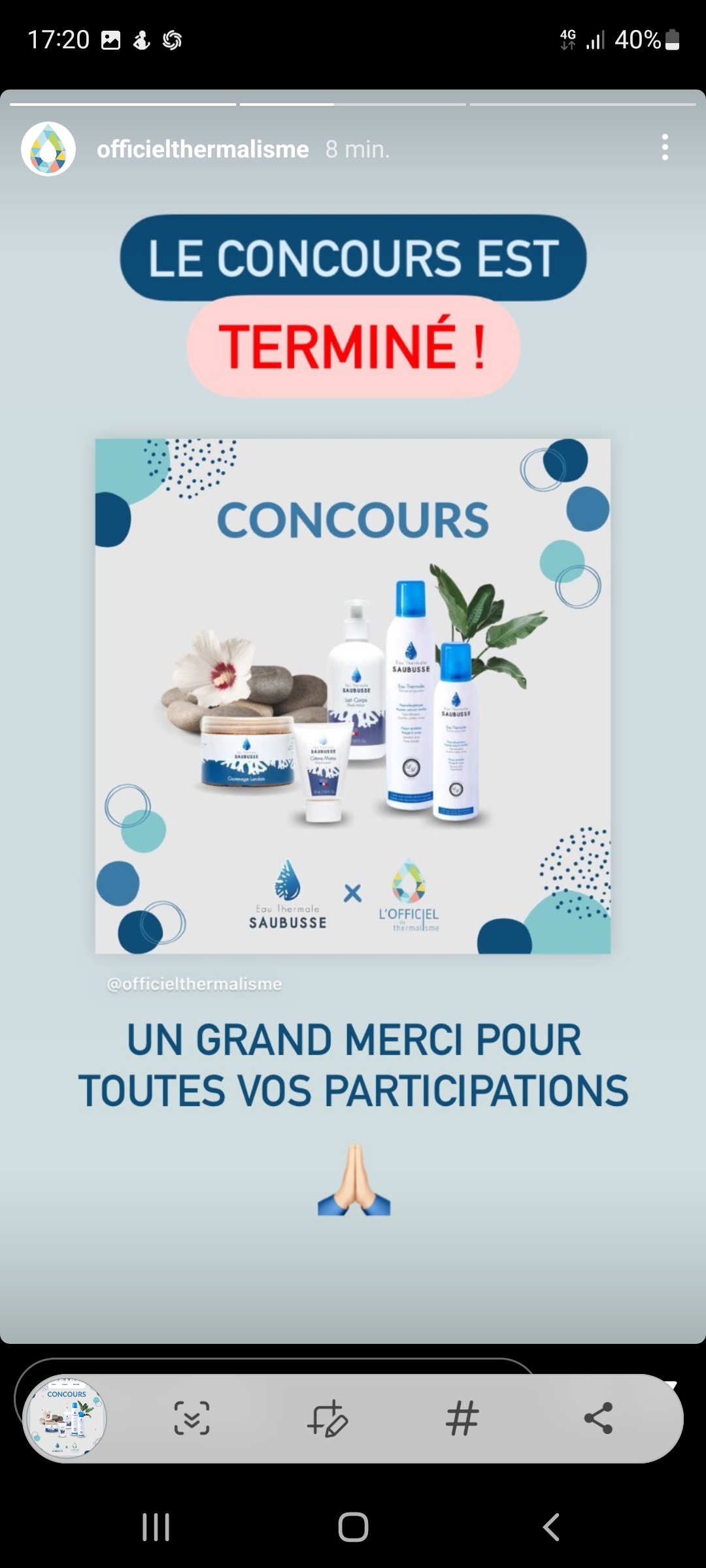Tap the scroll capture icon
706x1568 pixels.
coord(192,1418)
